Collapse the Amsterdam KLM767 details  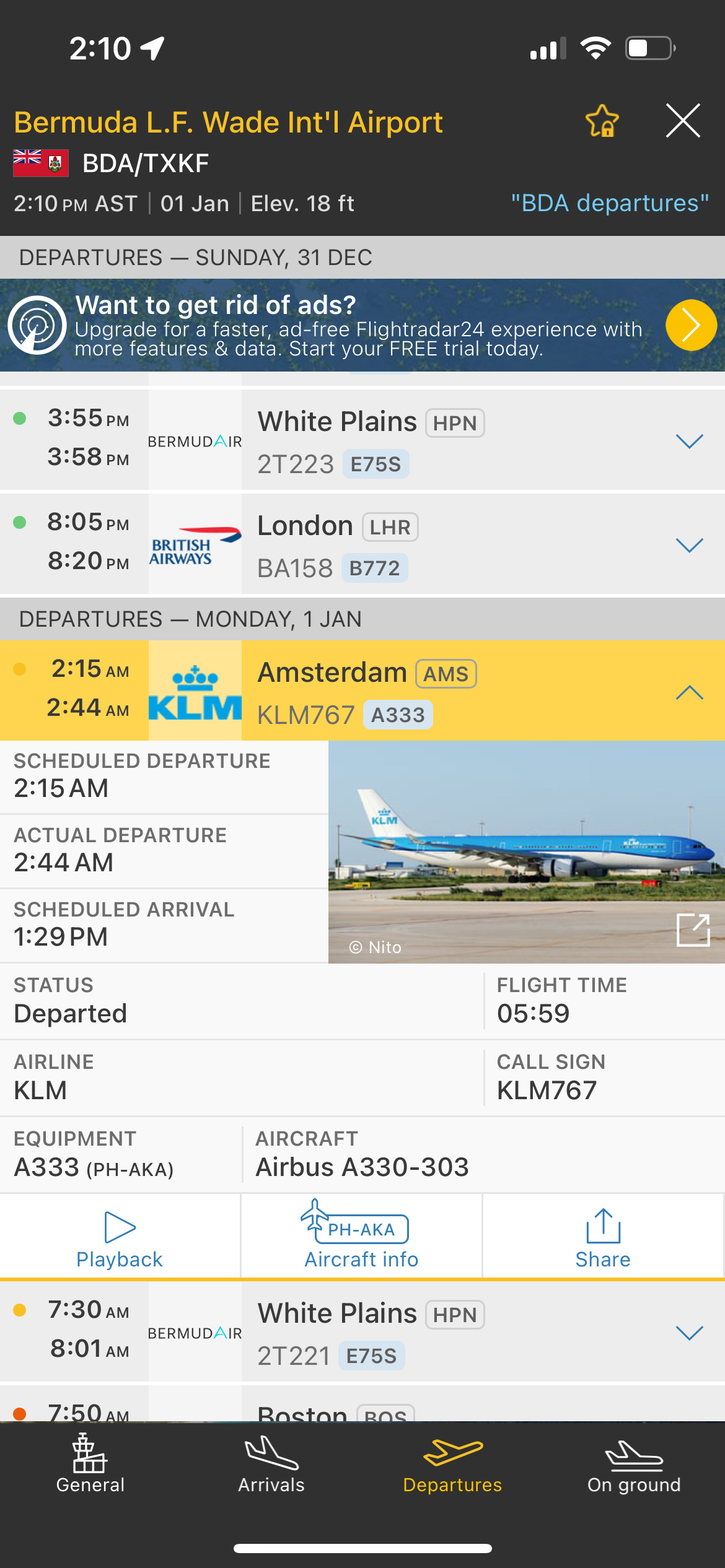[690, 692]
